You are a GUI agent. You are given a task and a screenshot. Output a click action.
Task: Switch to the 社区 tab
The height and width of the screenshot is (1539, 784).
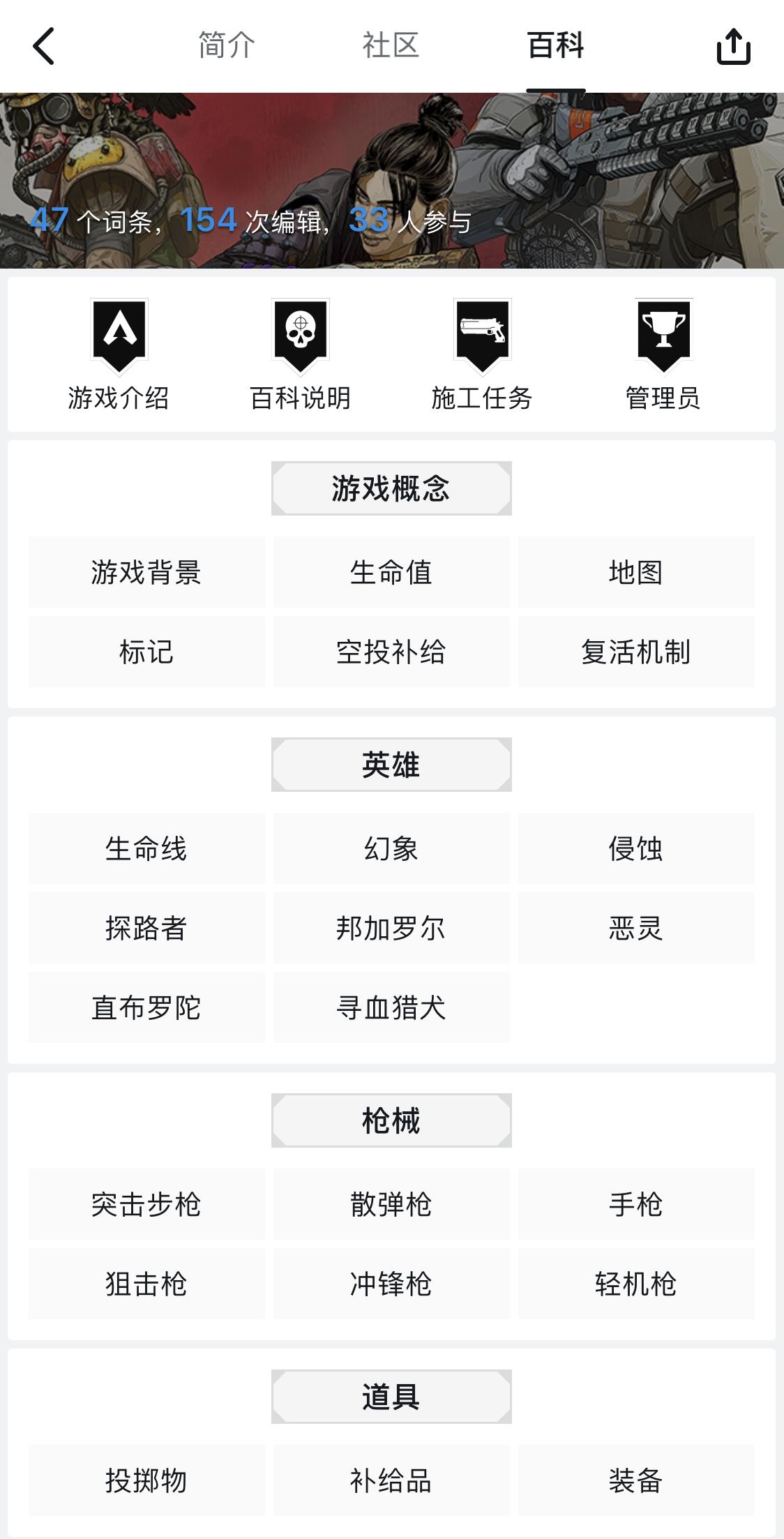[x=391, y=46]
